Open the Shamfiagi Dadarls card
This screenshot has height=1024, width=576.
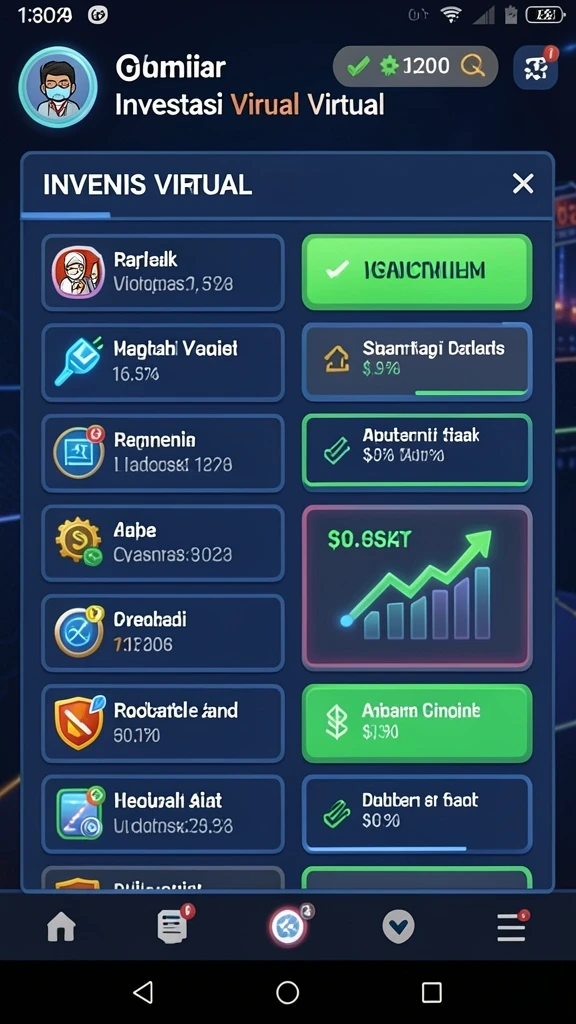pyautogui.click(x=417, y=361)
